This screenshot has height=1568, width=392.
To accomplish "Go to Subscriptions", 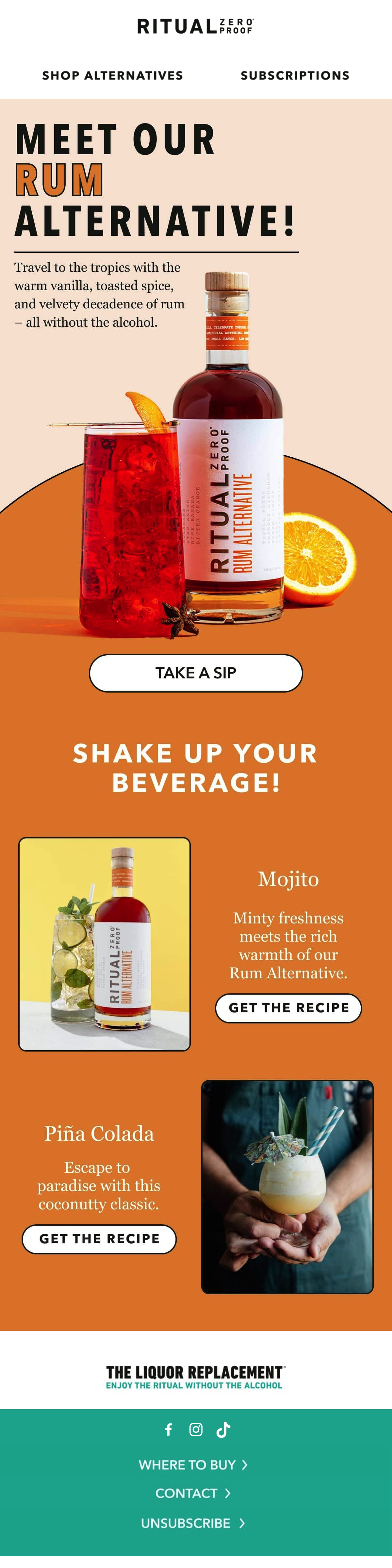I will click(295, 75).
